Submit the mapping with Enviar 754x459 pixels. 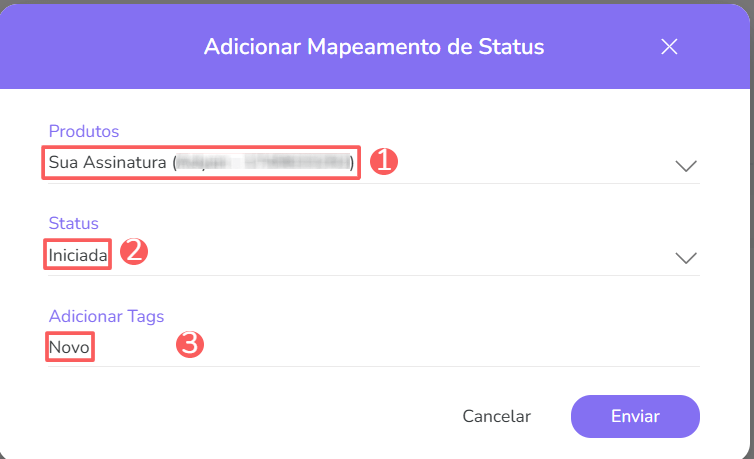click(x=635, y=416)
